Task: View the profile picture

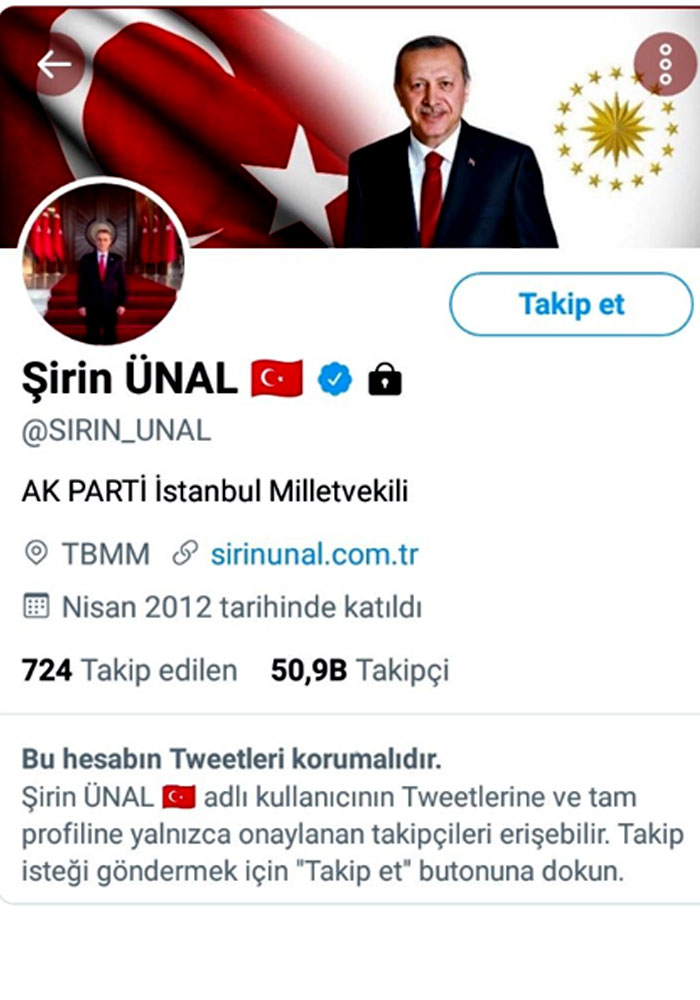Action: 103,264
